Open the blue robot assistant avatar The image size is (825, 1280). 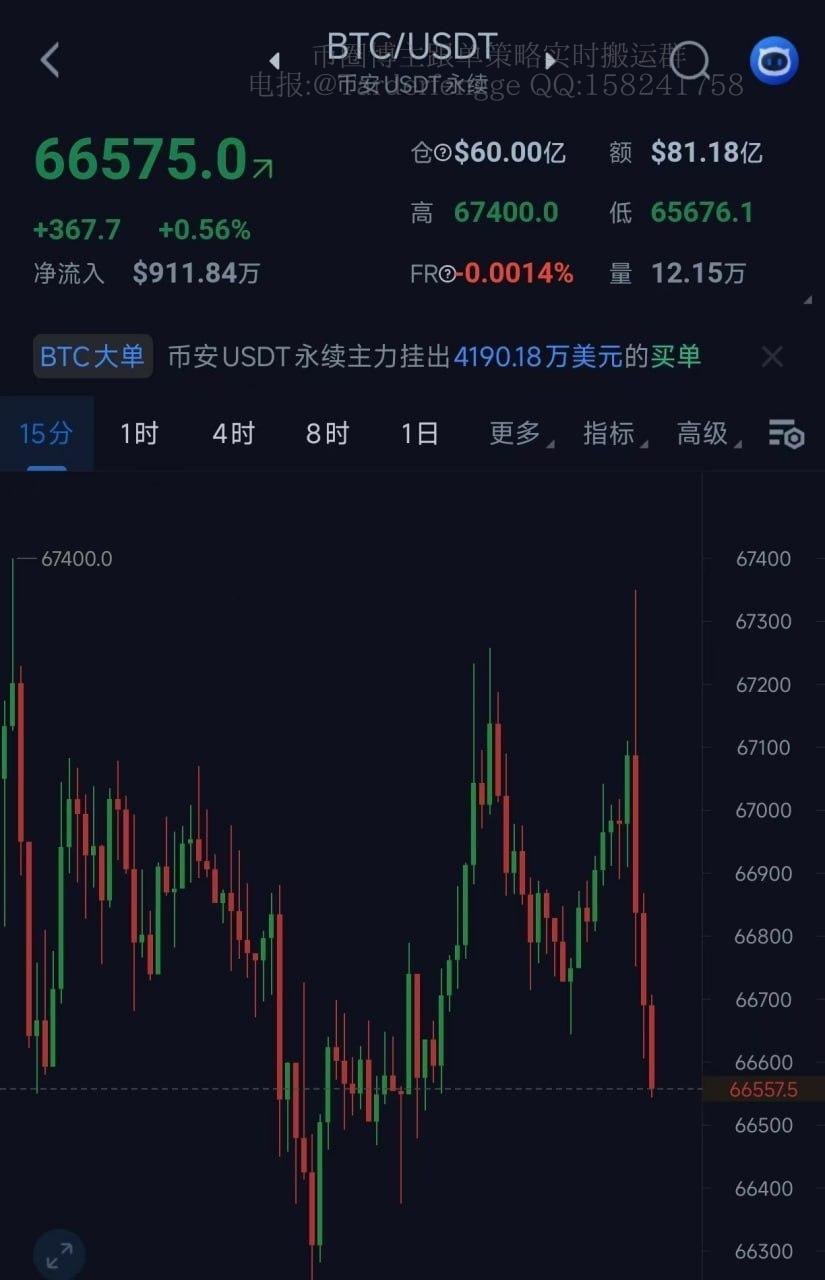pyautogui.click(x=773, y=61)
